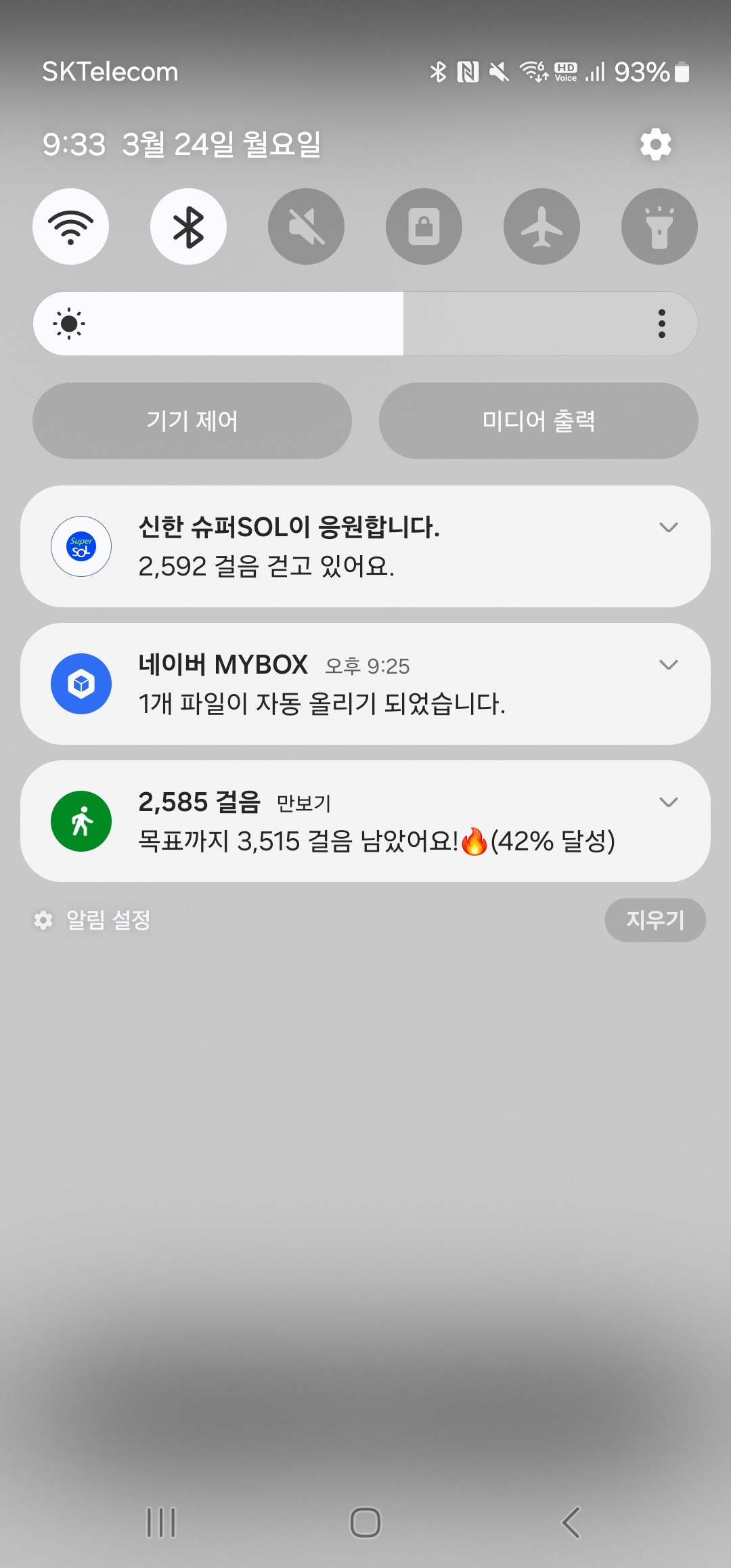Go back with the navigation bar arrow
Screen dimensions: 731x1568
[571, 1523]
